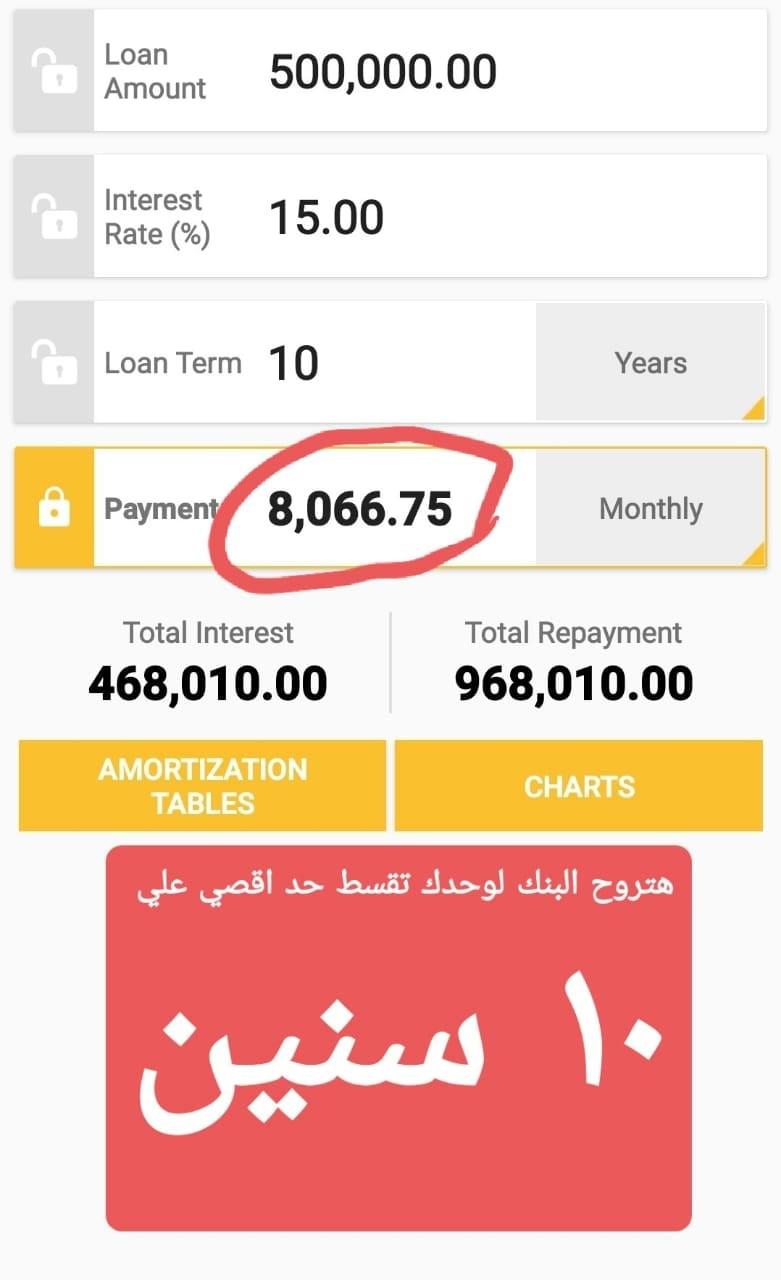Edit the Interest Rate field
This screenshot has height=1280, width=781.
[x=430, y=217]
